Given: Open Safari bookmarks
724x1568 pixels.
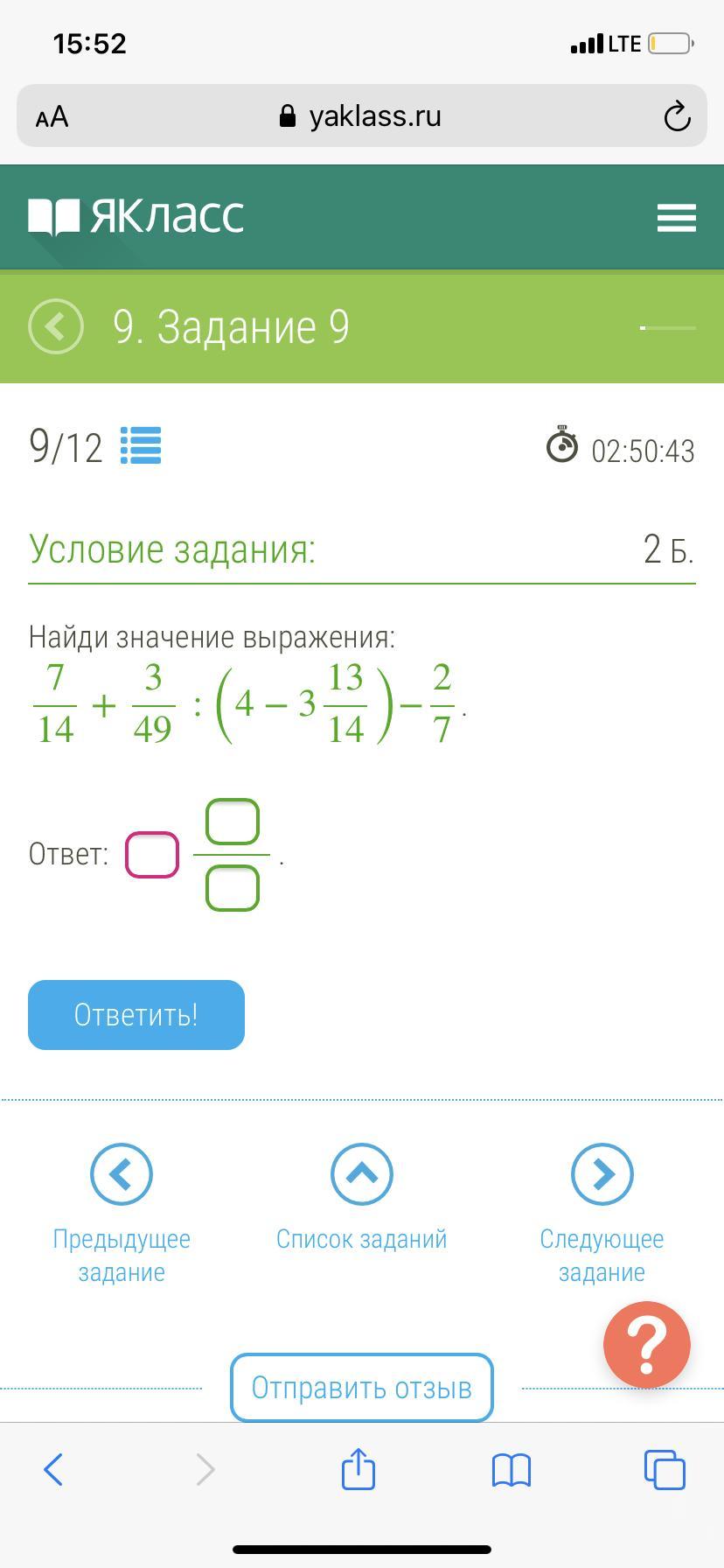Looking at the screenshot, I should [512, 1470].
